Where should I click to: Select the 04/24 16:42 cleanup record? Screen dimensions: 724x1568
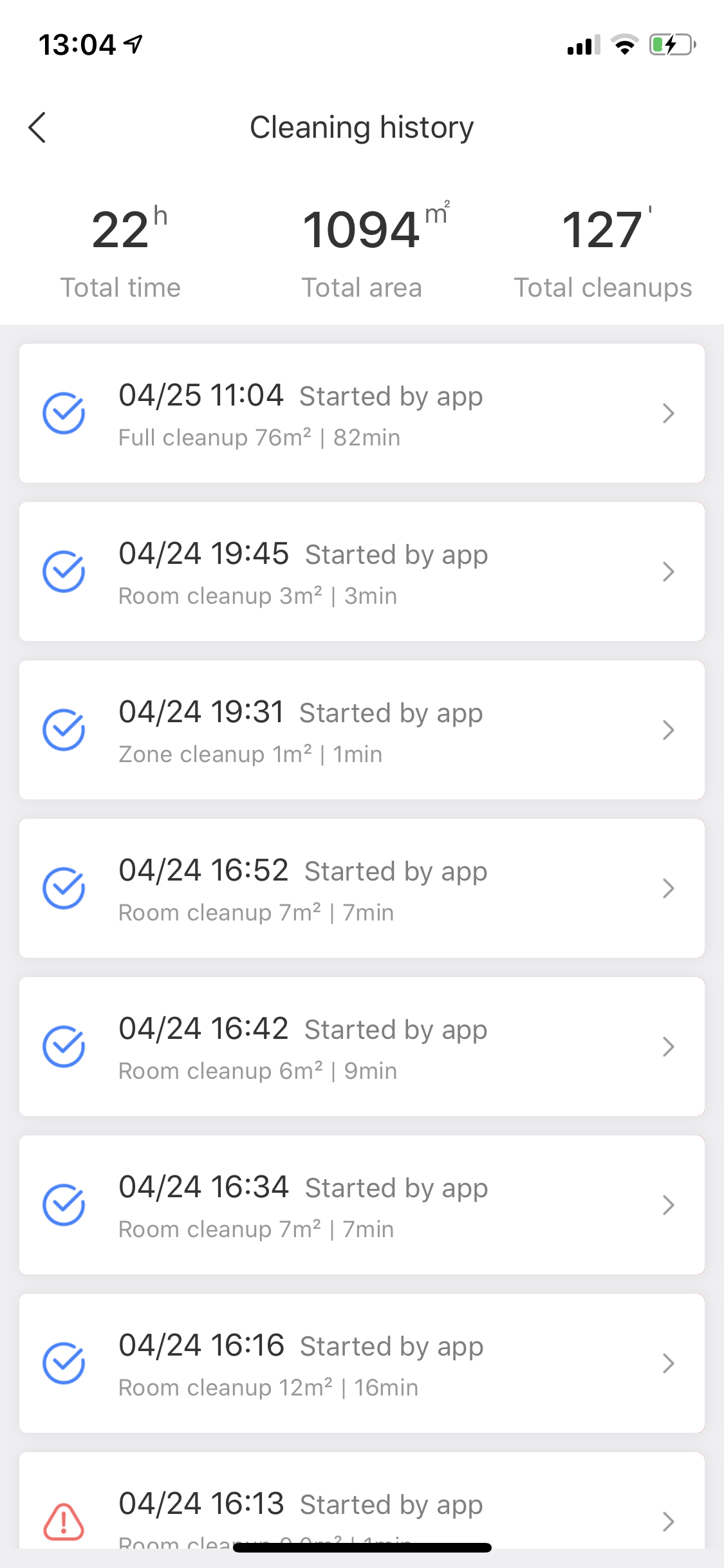click(362, 1047)
